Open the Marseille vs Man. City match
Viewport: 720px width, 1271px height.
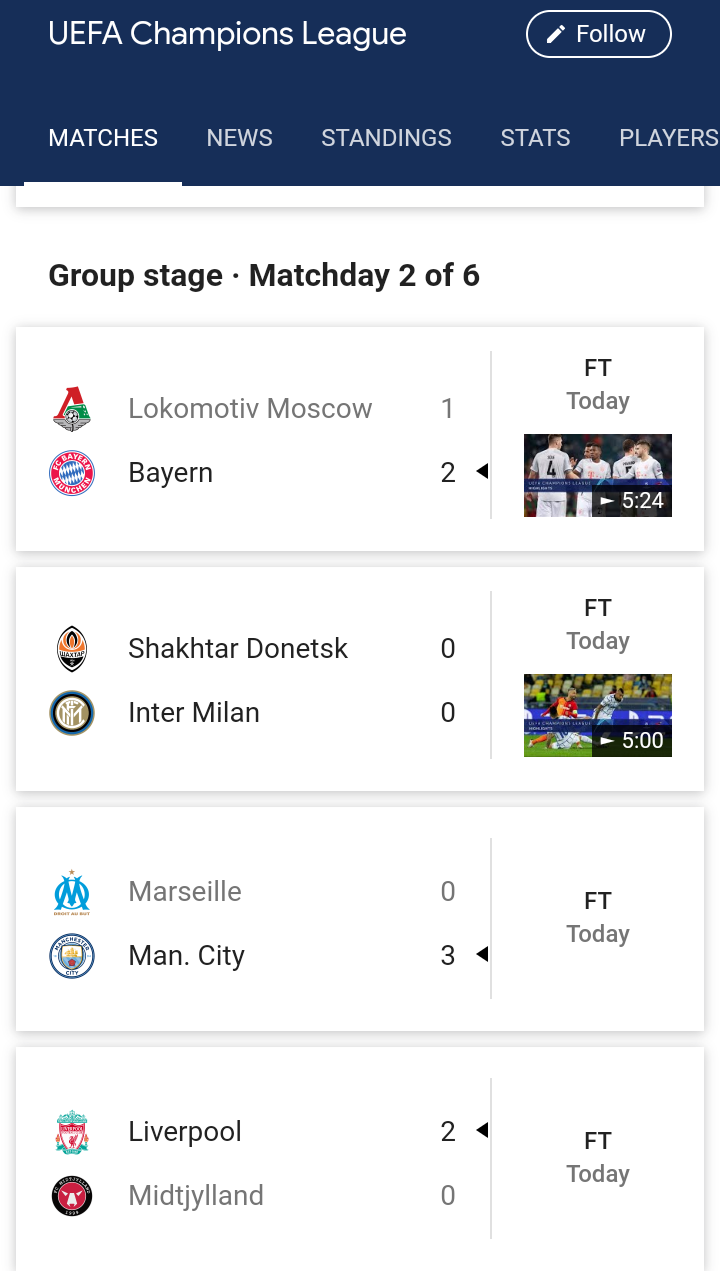coord(360,919)
